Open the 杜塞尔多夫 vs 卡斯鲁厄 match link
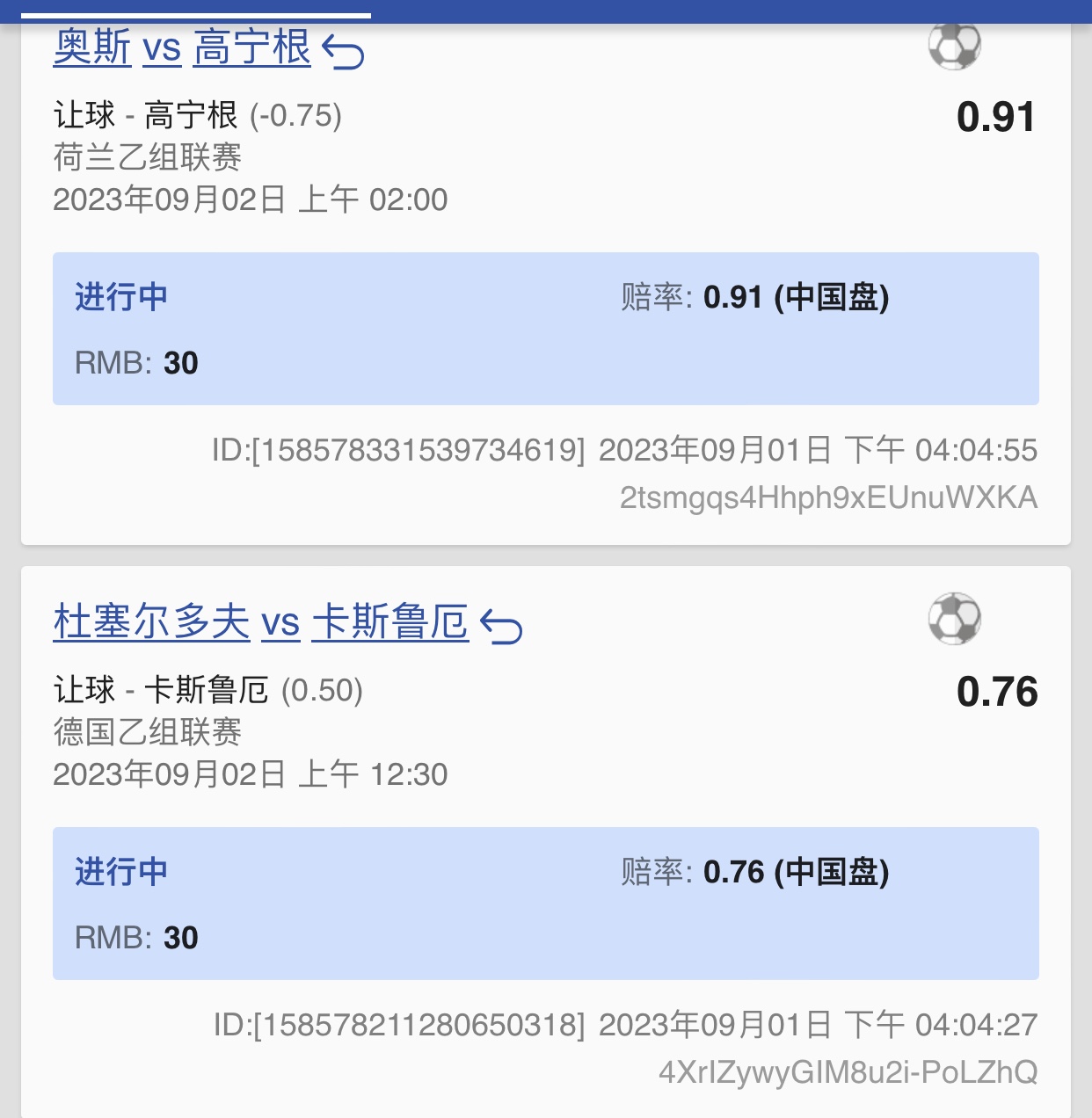 click(x=260, y=622)
